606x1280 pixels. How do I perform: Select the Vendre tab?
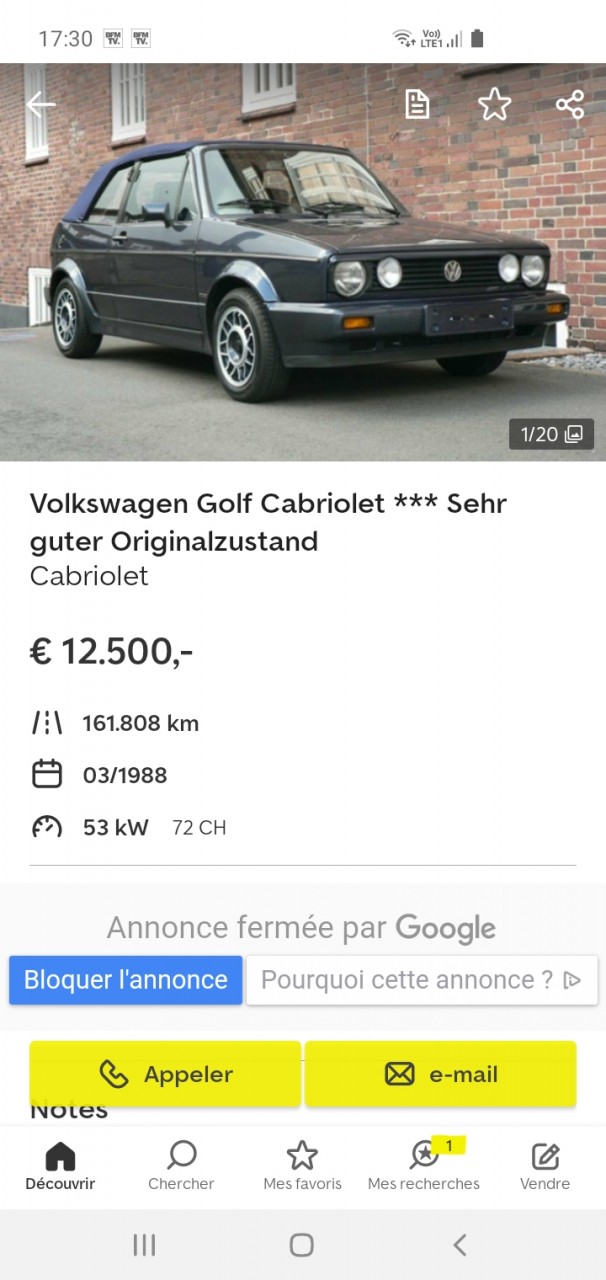click(545, 1167)
